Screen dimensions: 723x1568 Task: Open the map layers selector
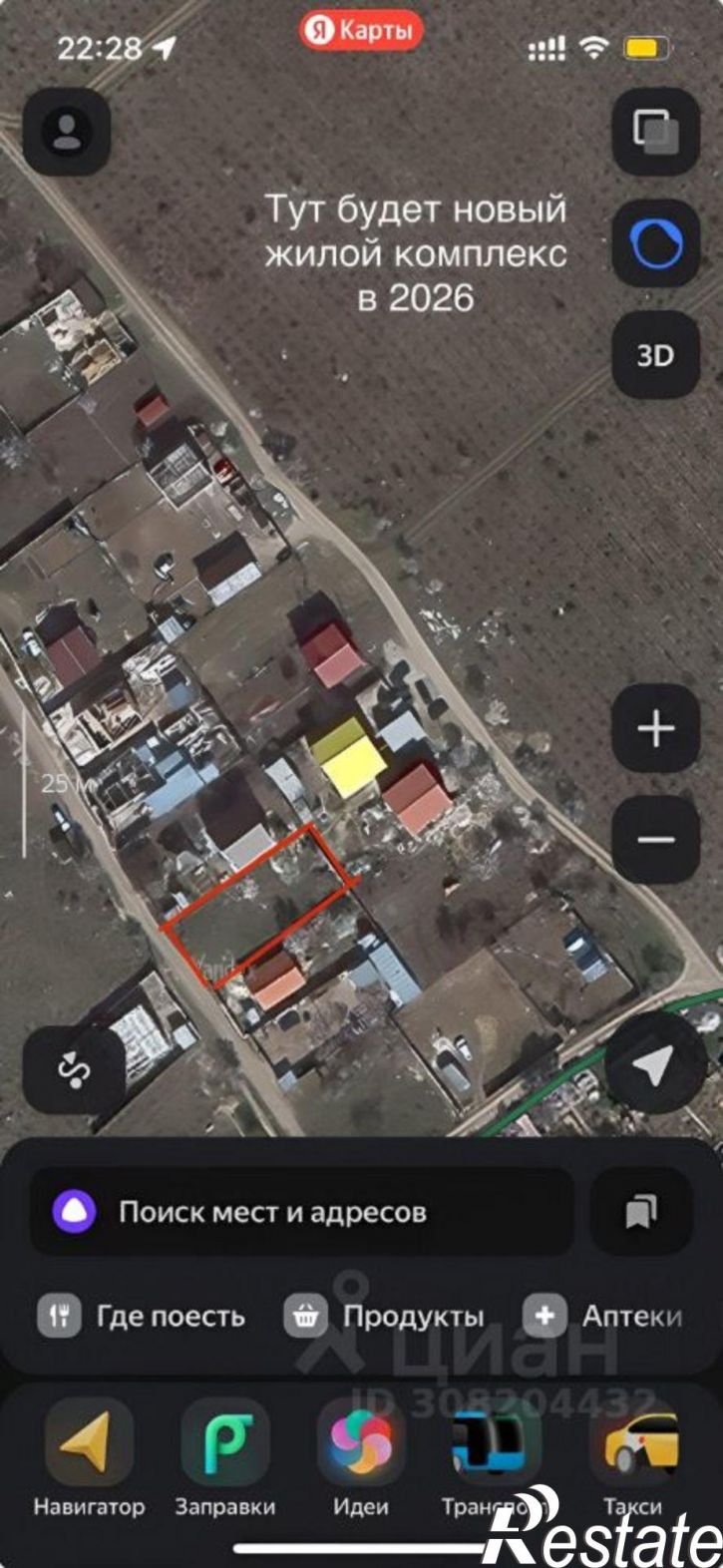point(655,132)
